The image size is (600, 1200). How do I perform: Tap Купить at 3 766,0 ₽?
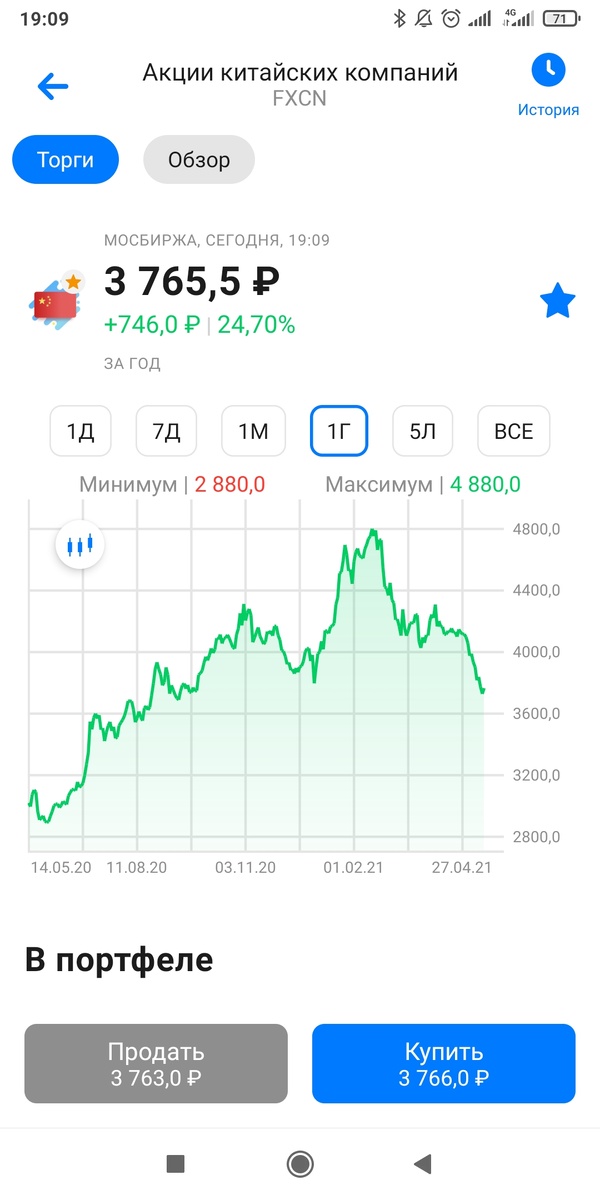444,1063
